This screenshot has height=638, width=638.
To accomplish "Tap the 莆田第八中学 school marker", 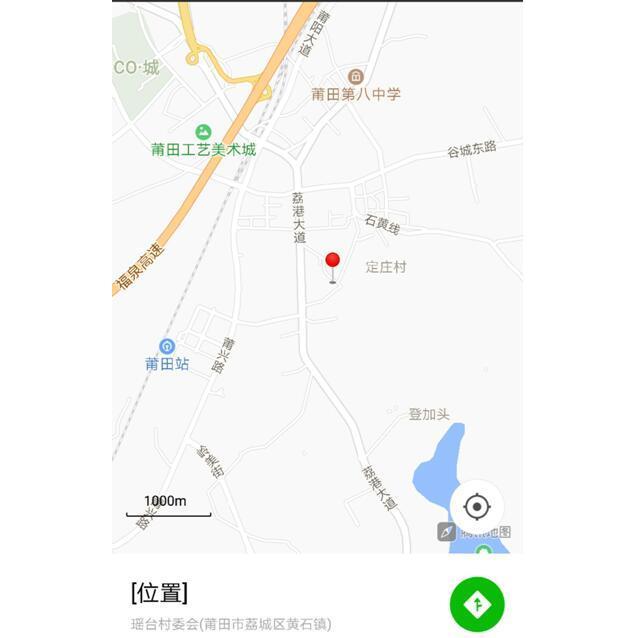I will (x=355, y=77).
